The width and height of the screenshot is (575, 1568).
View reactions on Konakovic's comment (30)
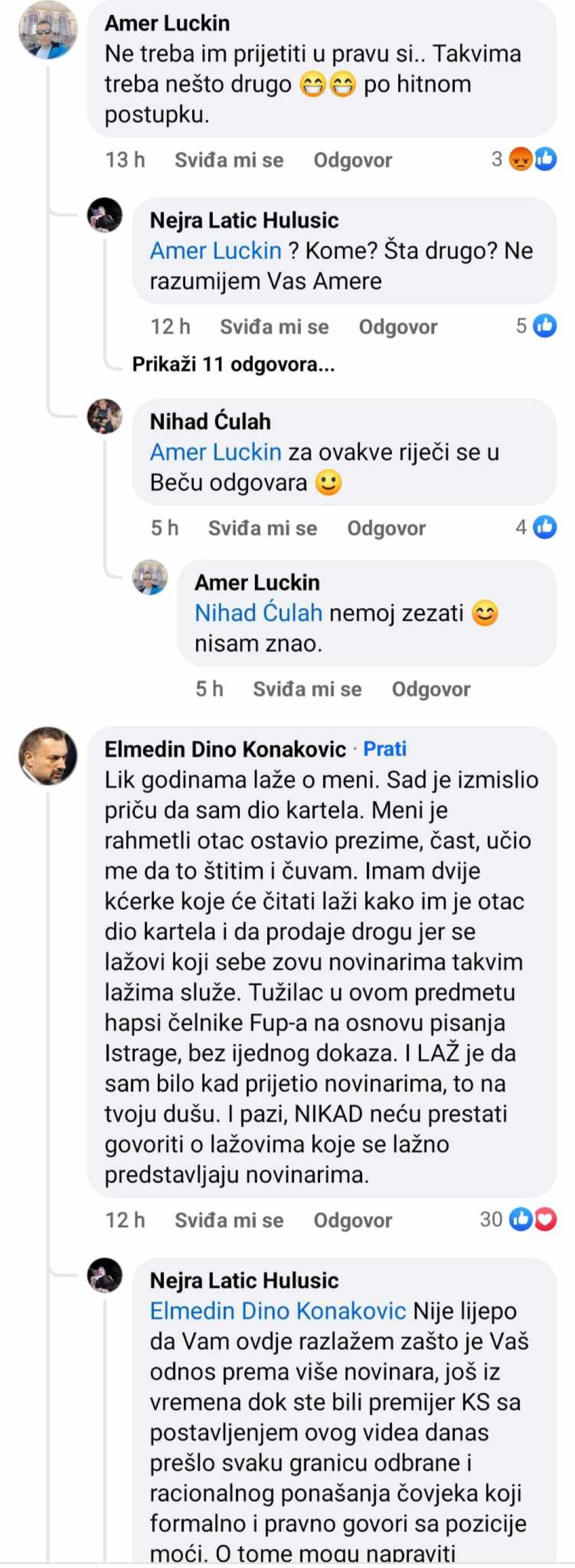point(518,1219)
